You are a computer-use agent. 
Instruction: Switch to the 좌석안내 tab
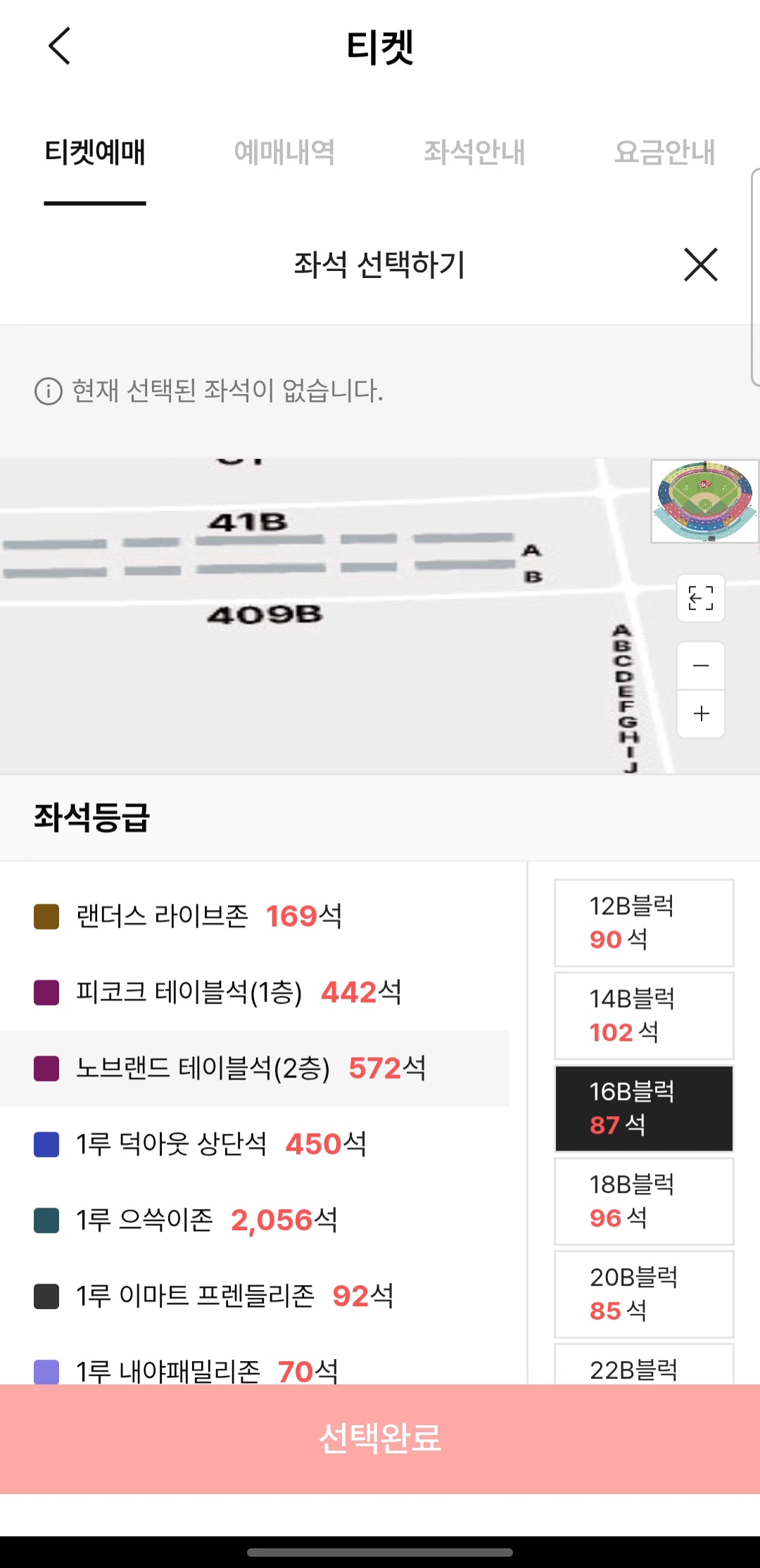pos(474,152)
